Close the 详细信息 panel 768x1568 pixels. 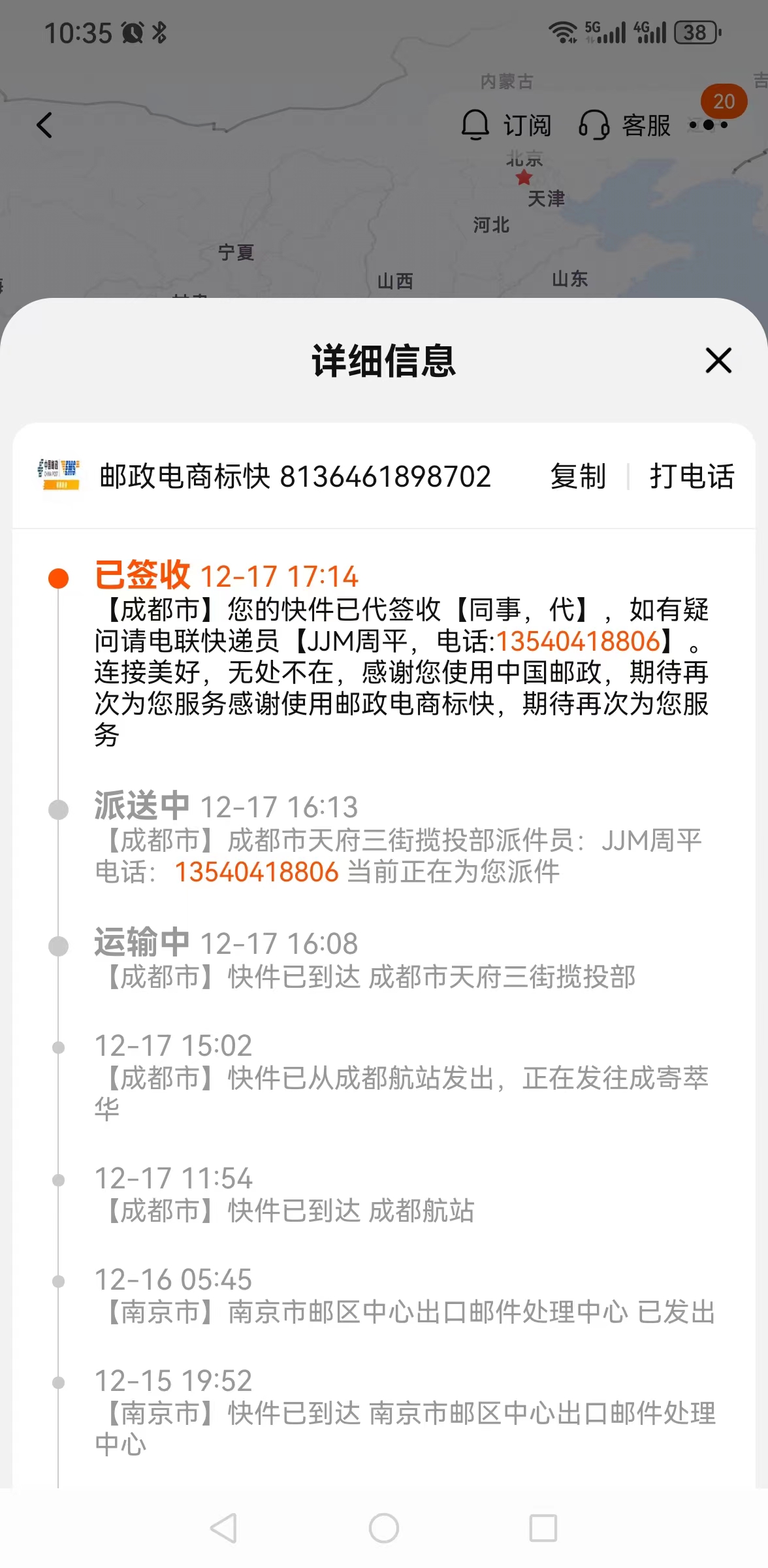(718, 360)
